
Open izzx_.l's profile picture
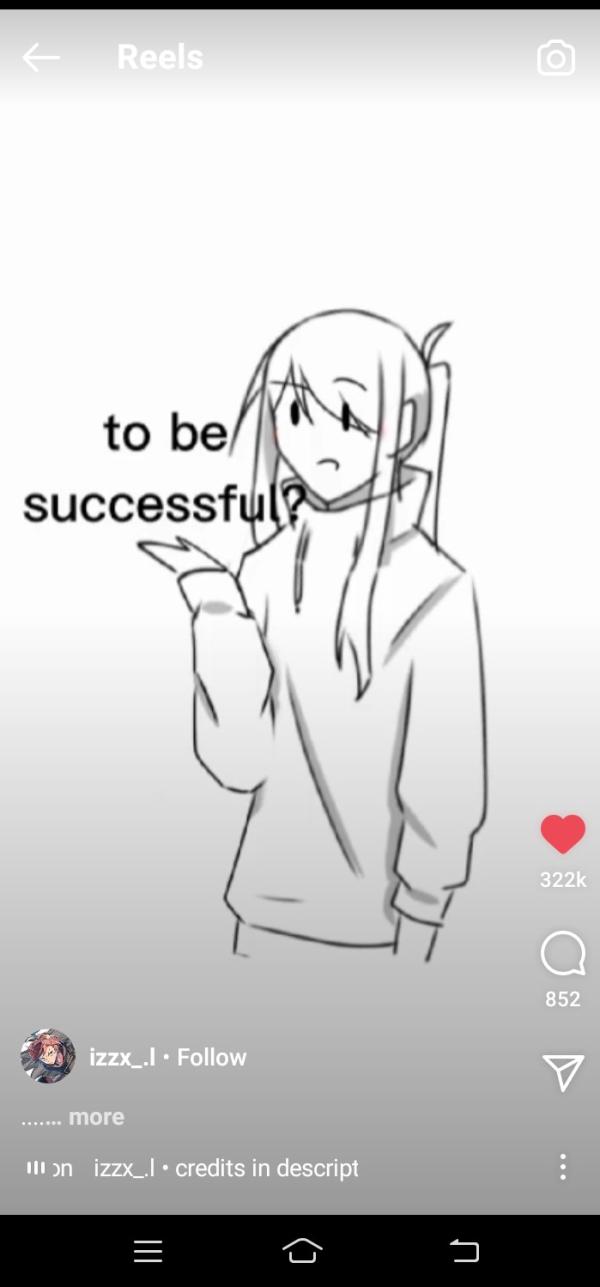point(48,1056)
